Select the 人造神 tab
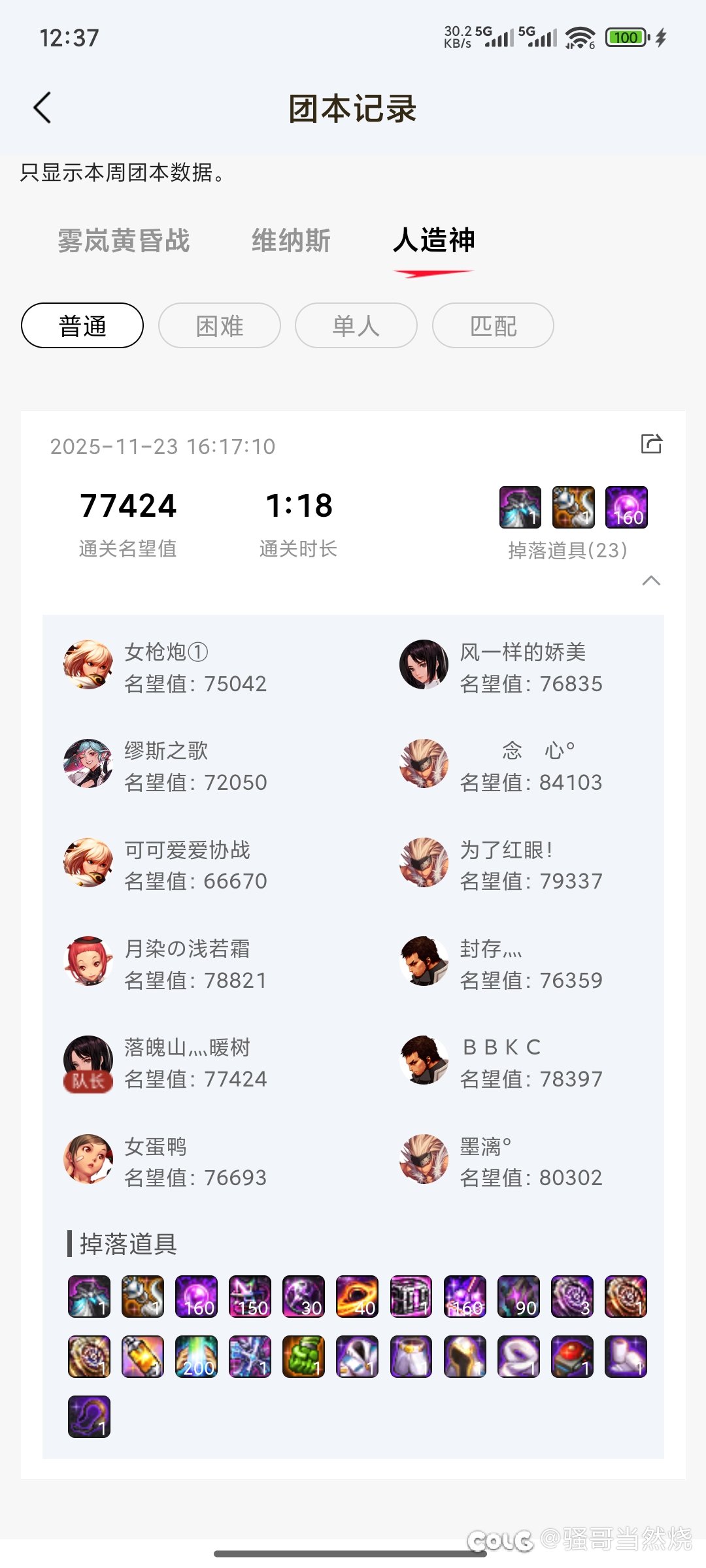706x1568 pixels. click(434, 240)
